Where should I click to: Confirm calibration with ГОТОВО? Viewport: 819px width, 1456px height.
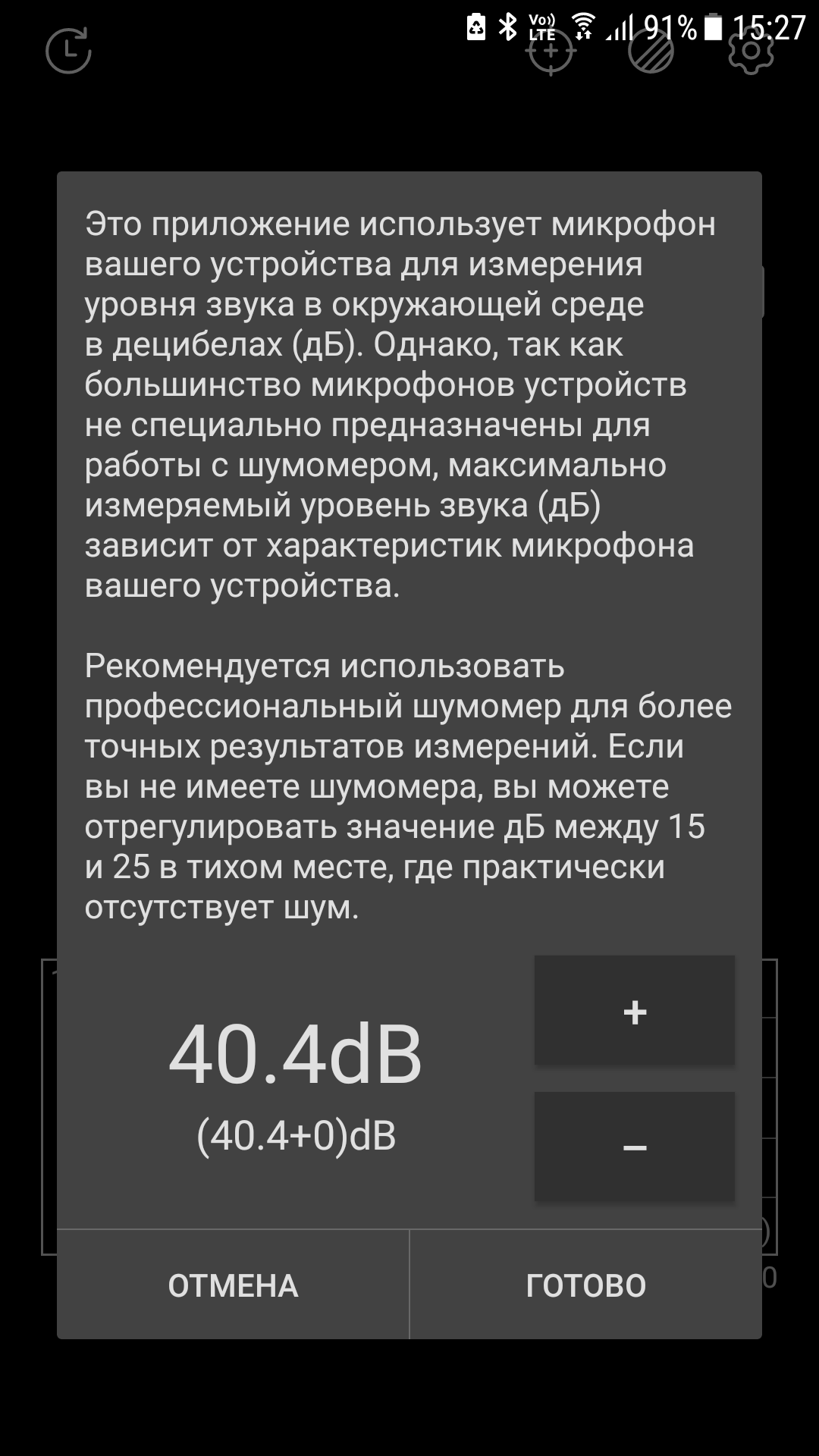[x=585, y=1285]
